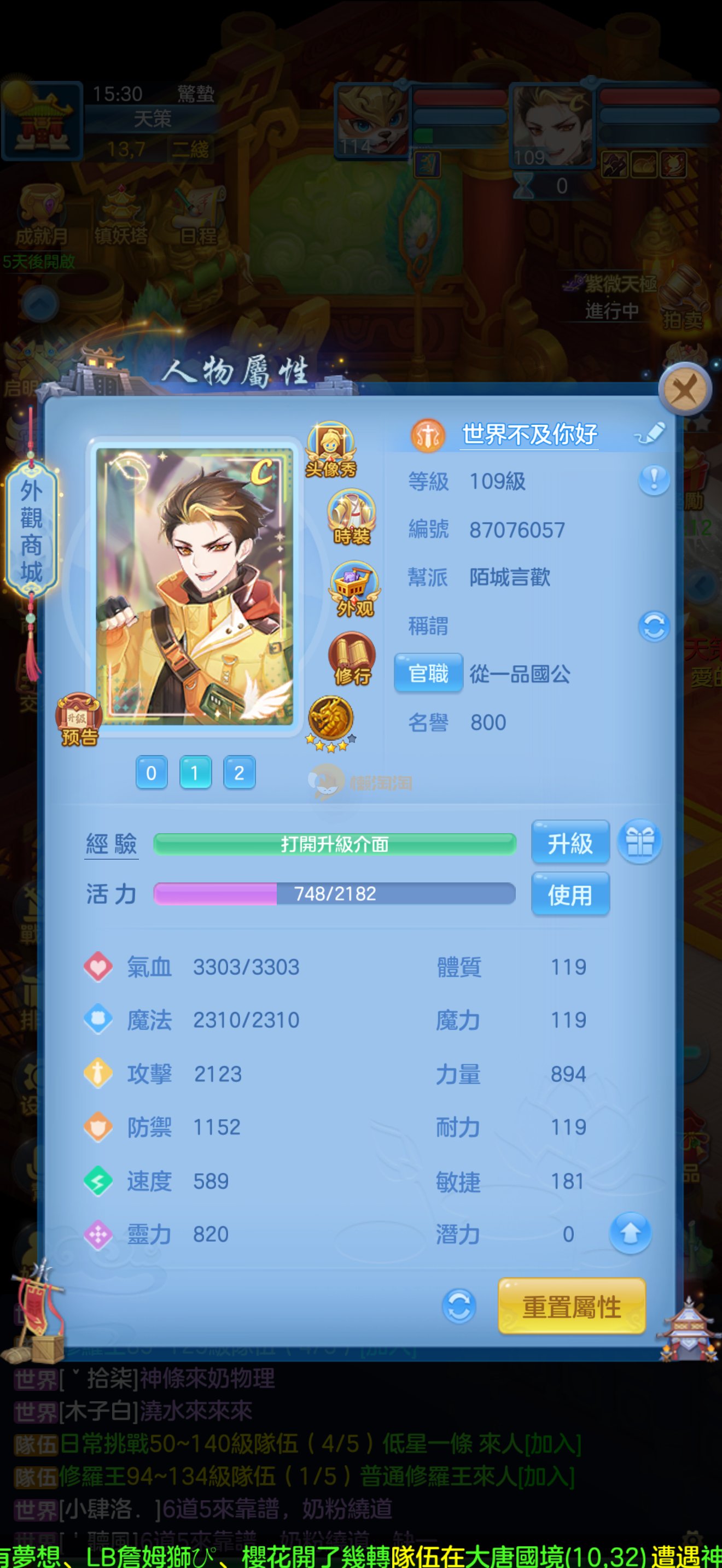Select attribute scheme 2
This screenshot has height=1568, width=722.
[238, 773]
